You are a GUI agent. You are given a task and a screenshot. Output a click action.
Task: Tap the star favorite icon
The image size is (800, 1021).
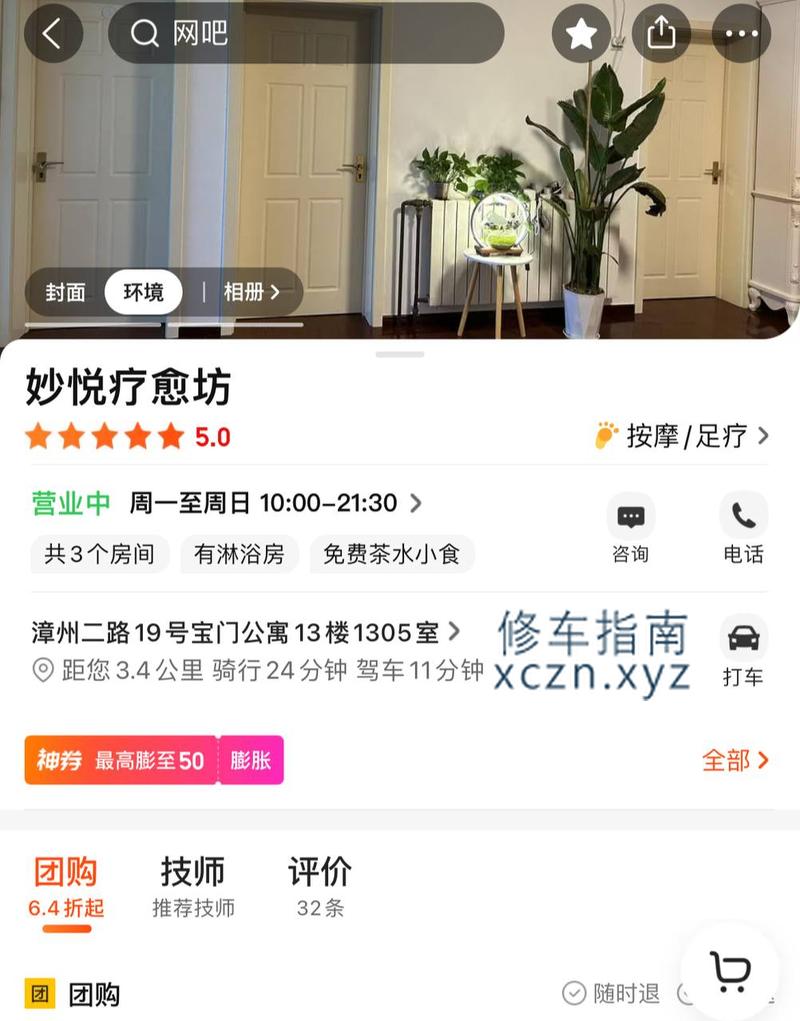click(x=581, y=34)
